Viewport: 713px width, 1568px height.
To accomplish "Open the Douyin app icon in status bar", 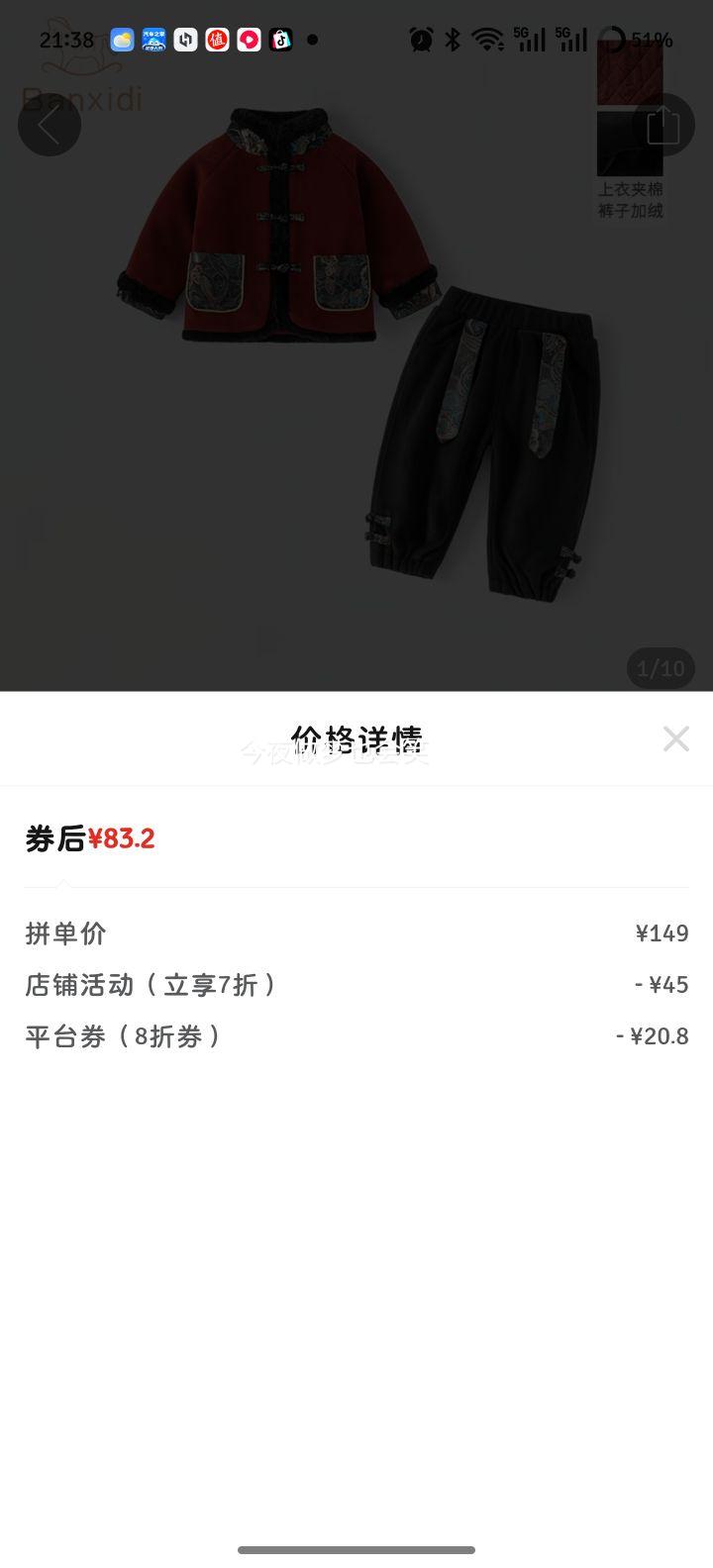I will pos(281,41).
